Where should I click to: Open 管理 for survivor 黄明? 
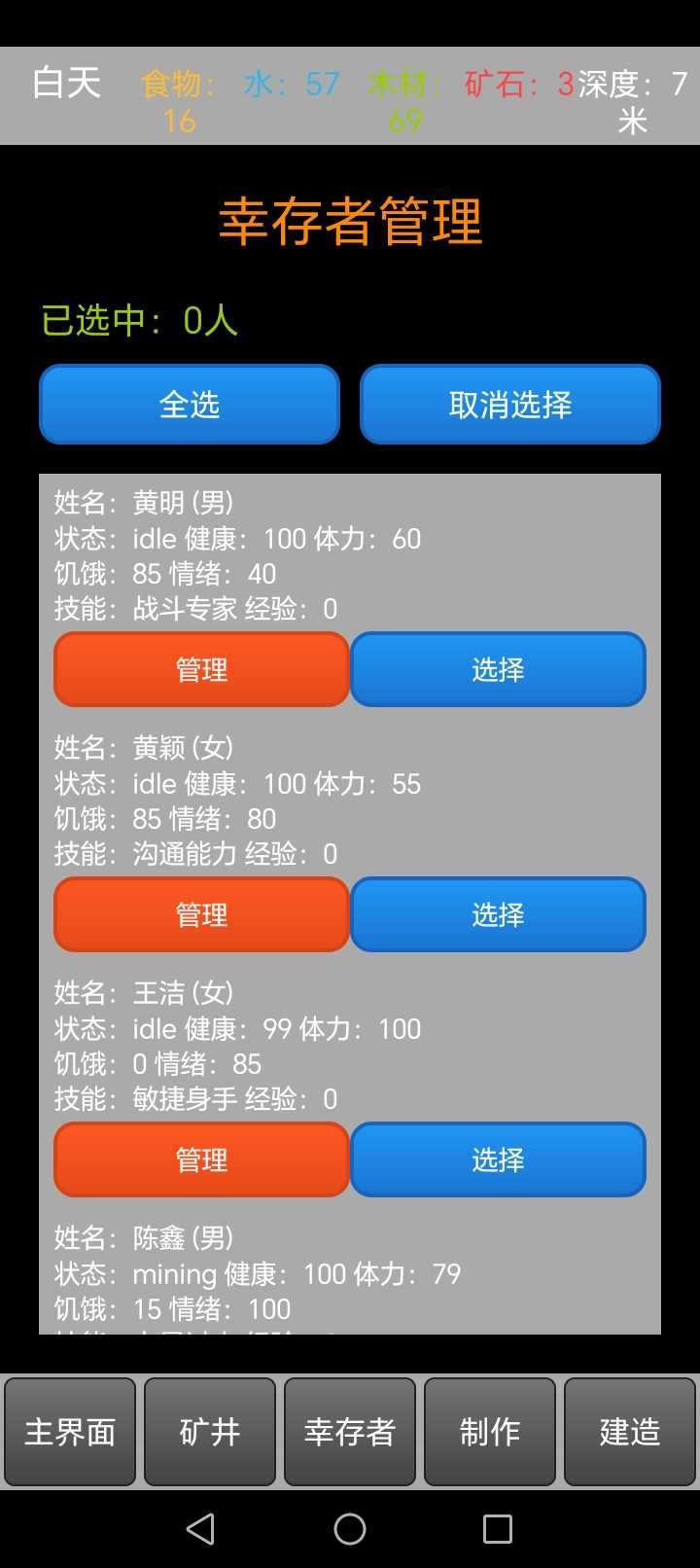201,669
